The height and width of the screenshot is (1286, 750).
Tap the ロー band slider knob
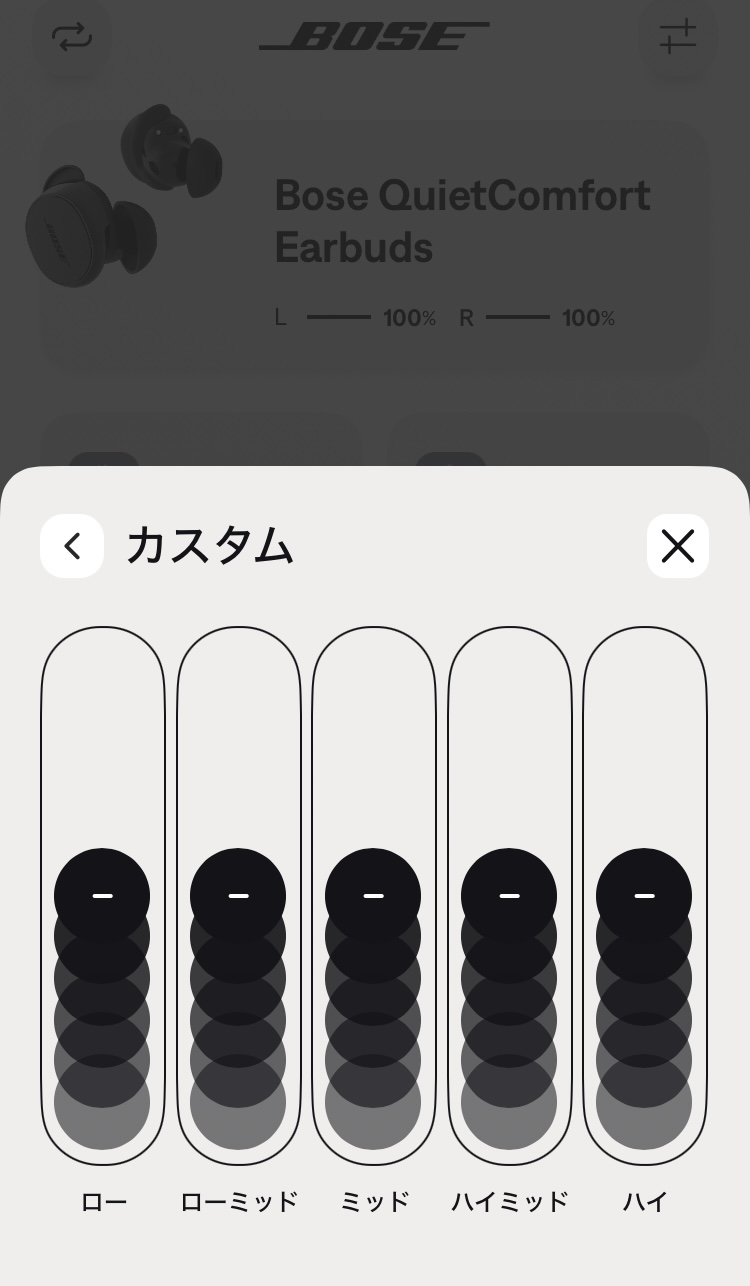pyautogui.click(x=102, y=895)
